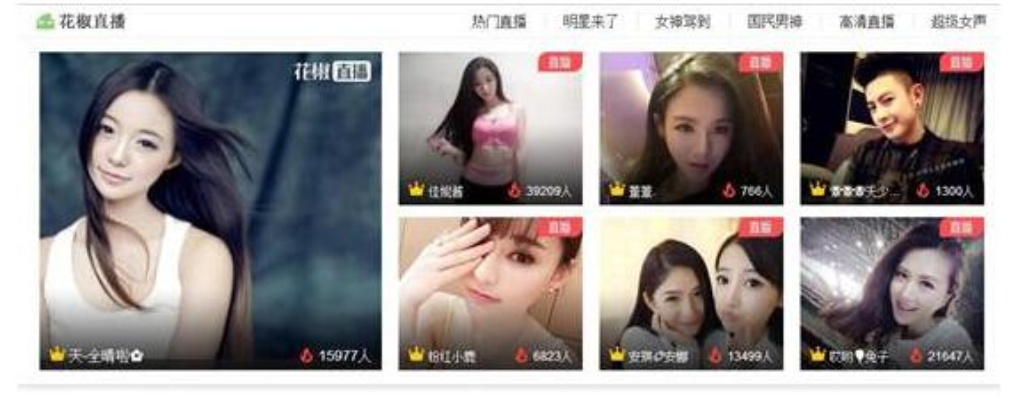
Task: Switch to the 热门直播 tab
Action: (498, 22)
